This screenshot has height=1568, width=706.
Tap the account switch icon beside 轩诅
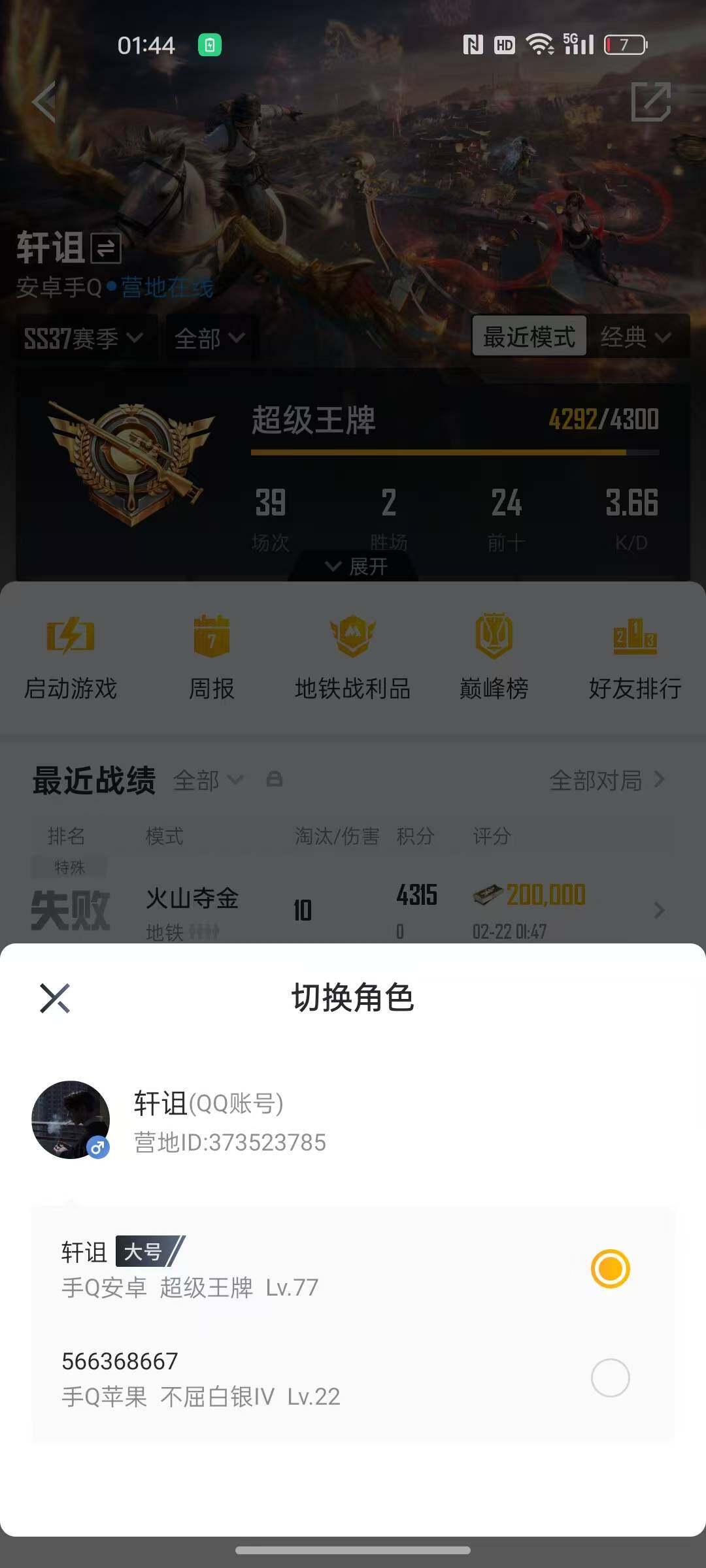(x=105, y=248)
